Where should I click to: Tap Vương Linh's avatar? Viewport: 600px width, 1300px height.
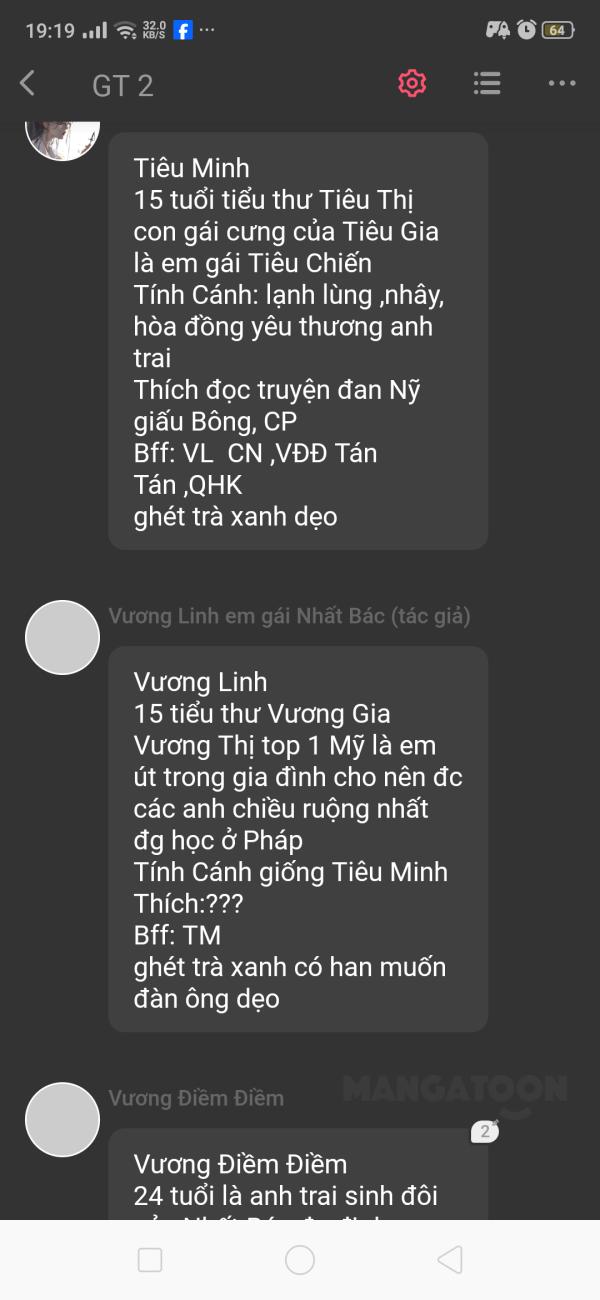click(62, 637)
